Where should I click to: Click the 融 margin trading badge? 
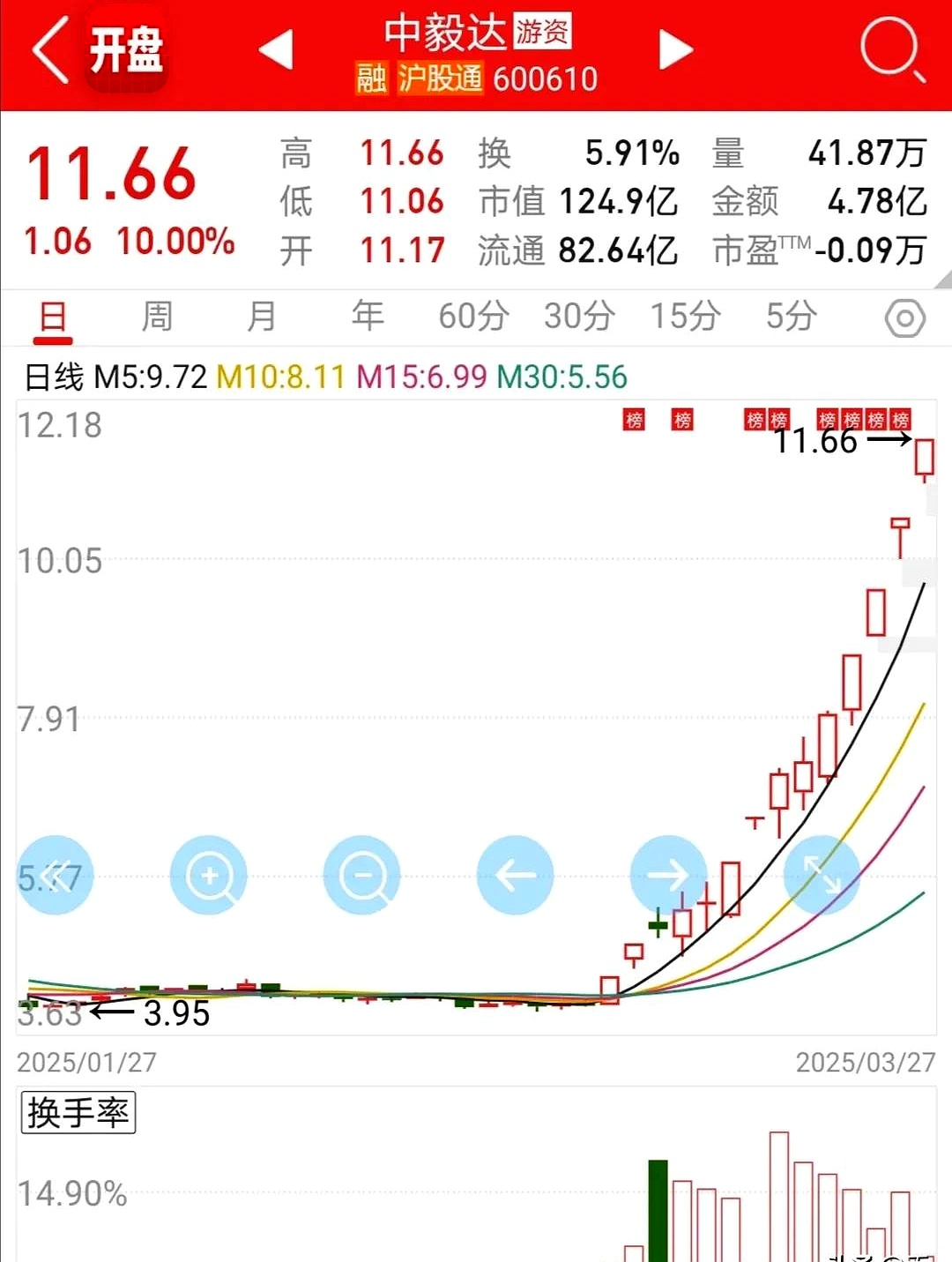370,79
